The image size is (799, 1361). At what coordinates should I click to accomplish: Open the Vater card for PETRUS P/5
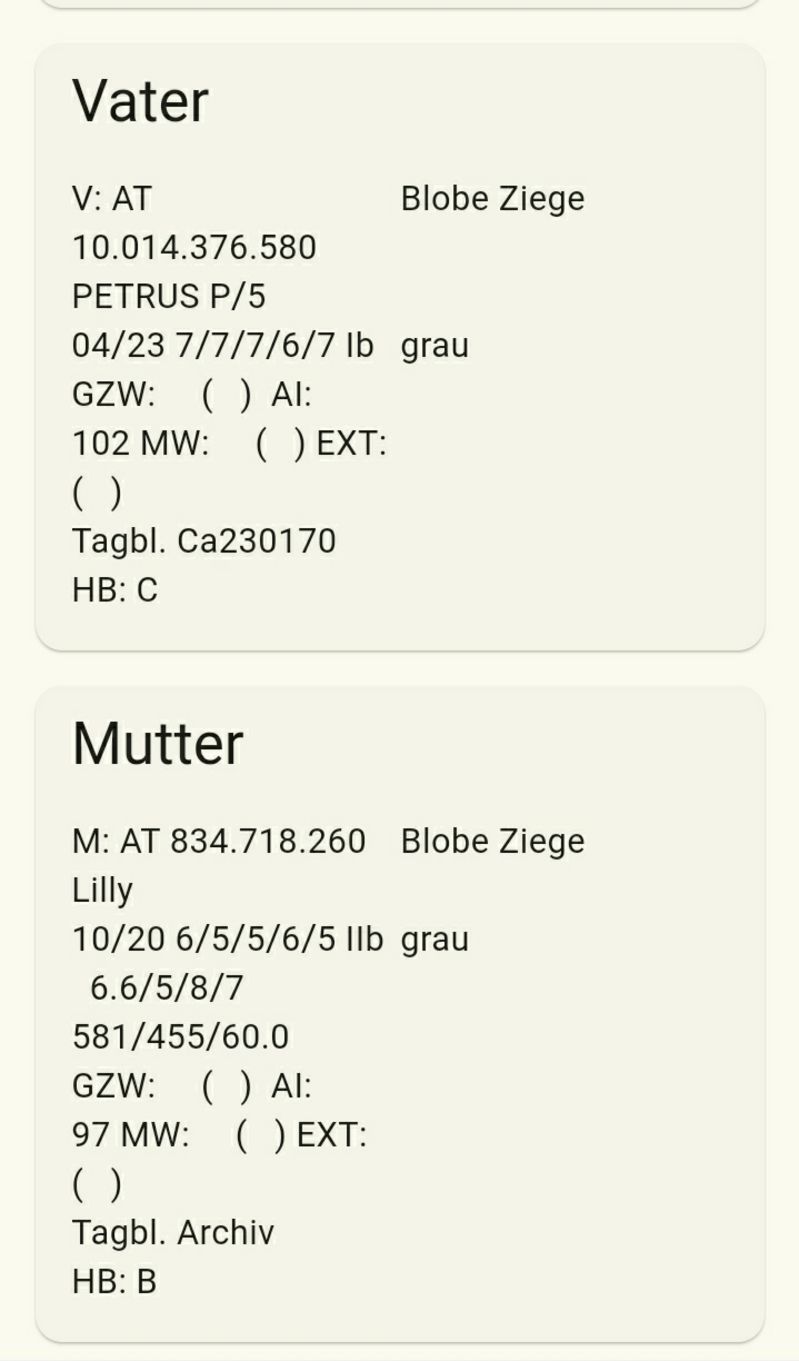(400, 347)
